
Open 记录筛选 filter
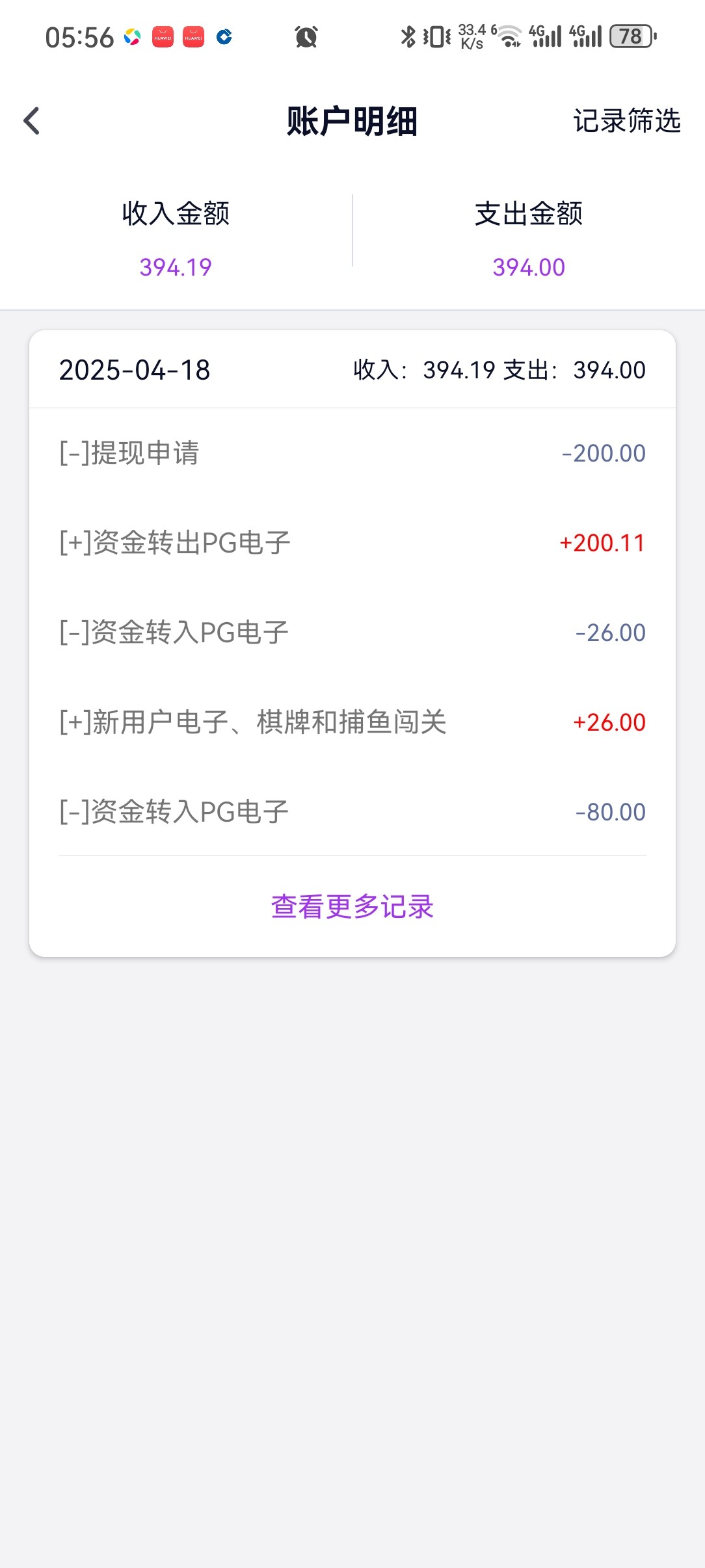pos(626,121)
